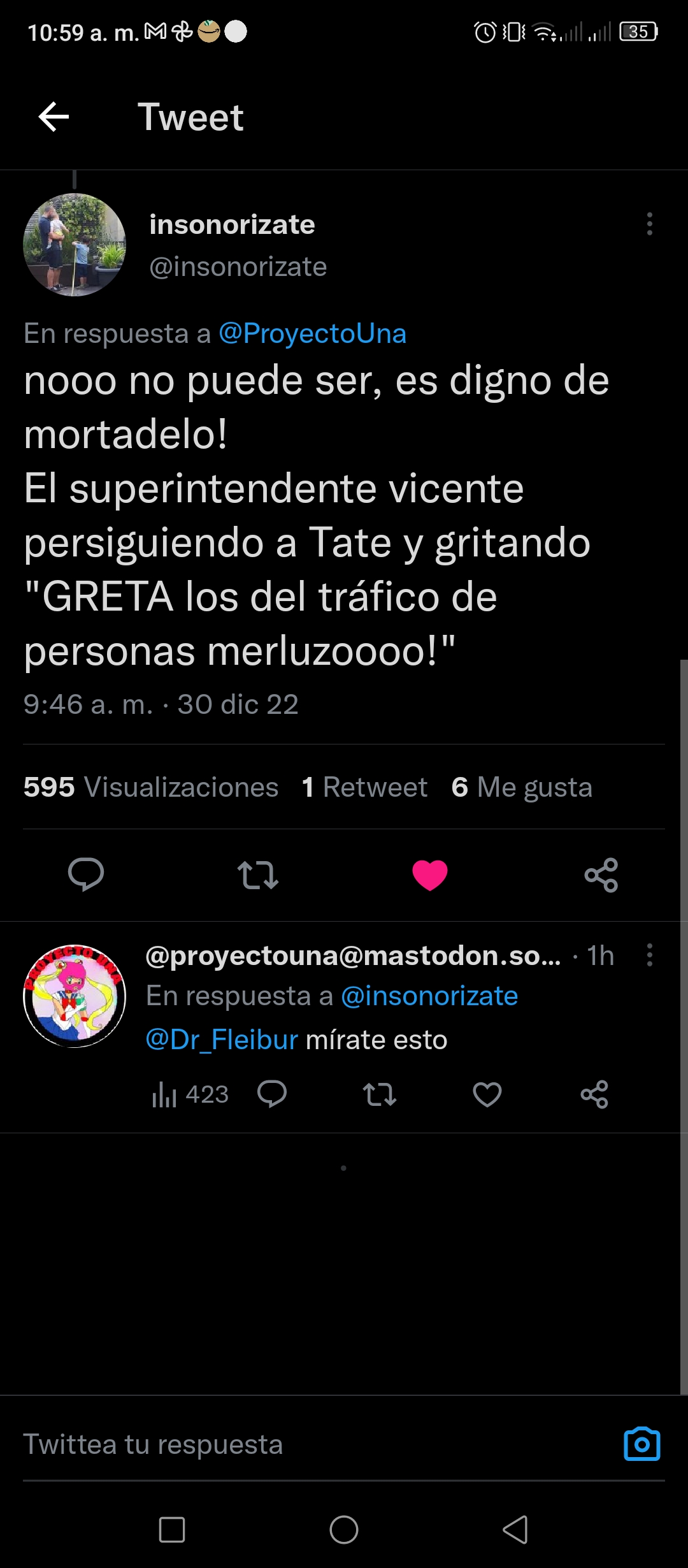
Task: Unlike insonorizate's tweet via pink heart
Action: tap(430, 875)
